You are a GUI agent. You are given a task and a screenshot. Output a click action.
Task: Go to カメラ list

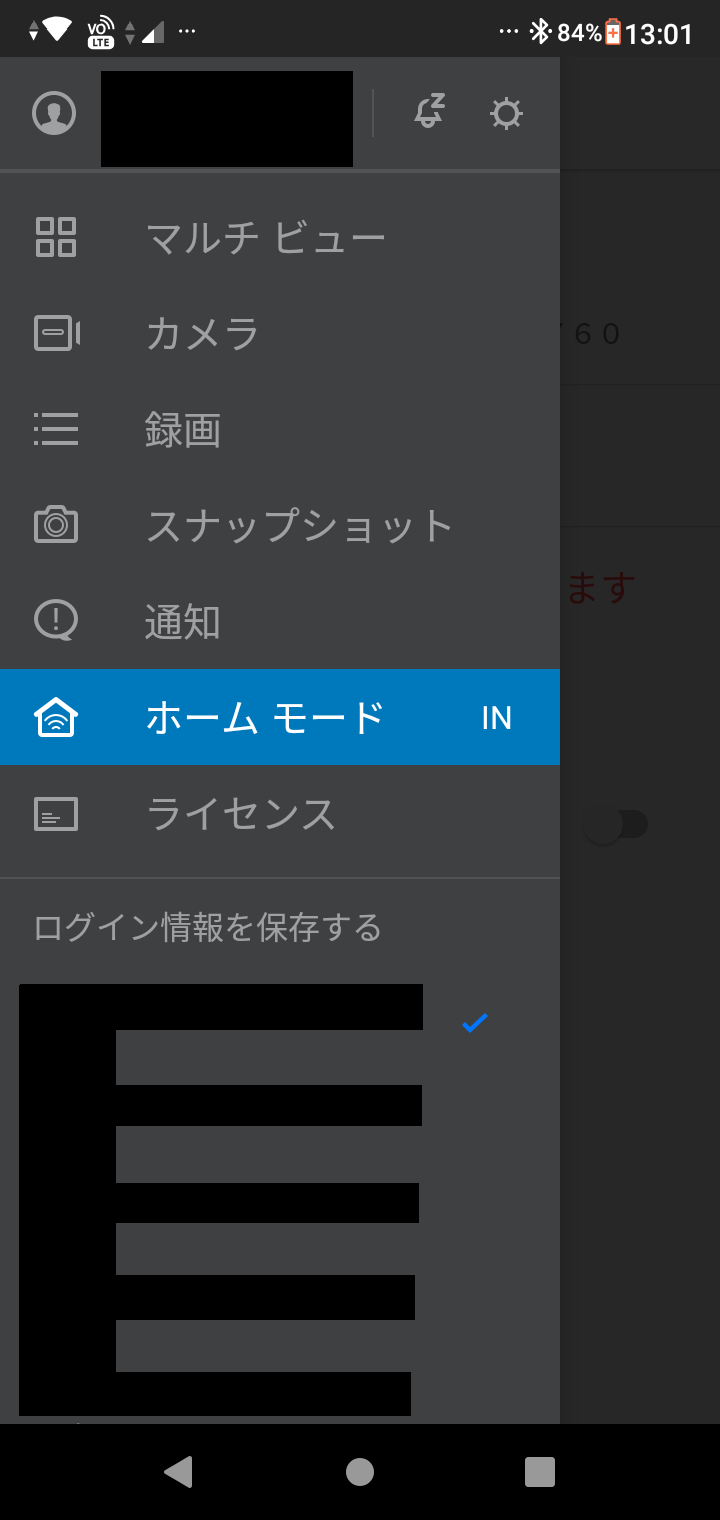pos(203,334)
